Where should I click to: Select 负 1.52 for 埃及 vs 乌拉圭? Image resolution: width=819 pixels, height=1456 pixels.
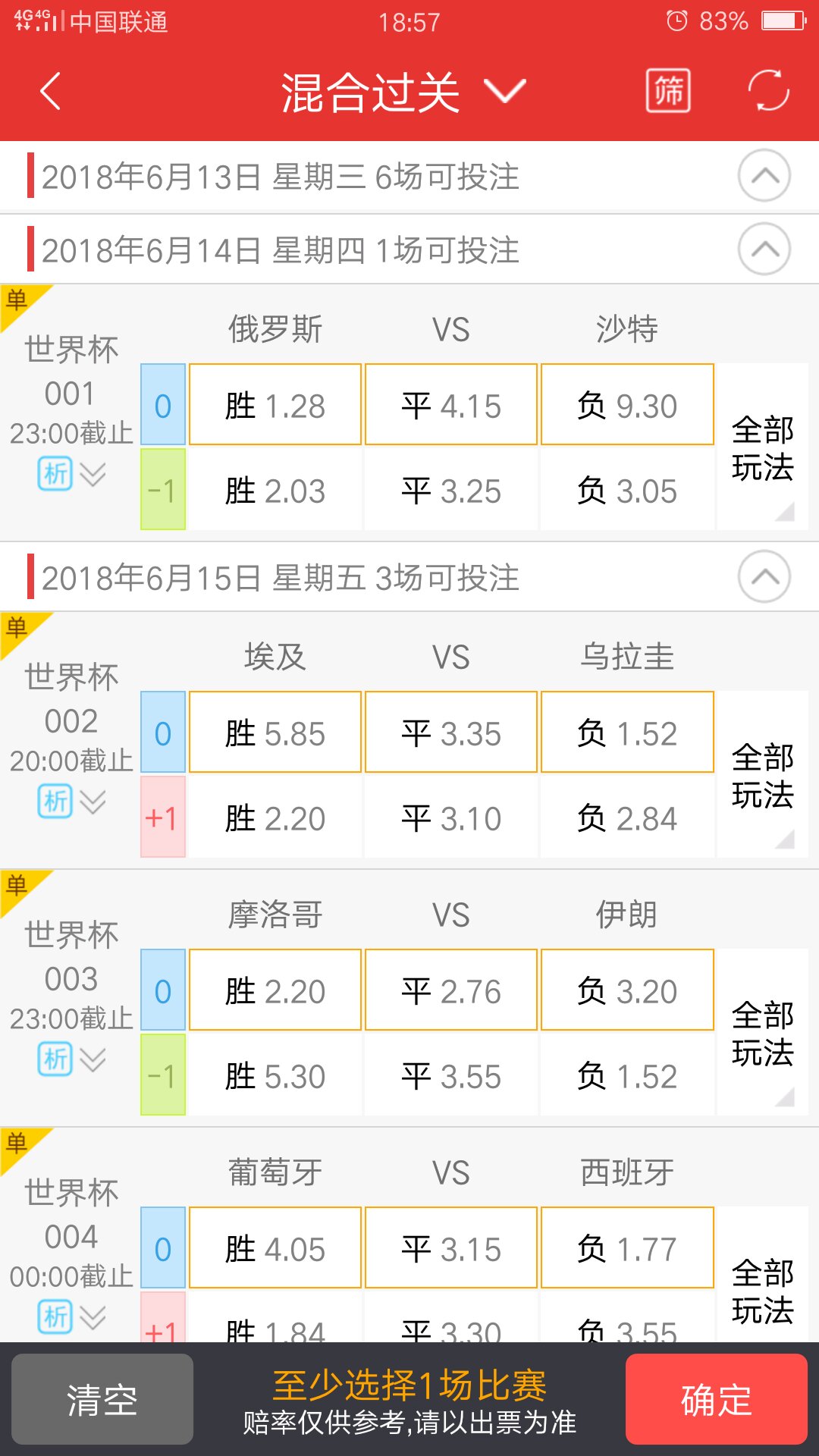pos(627,733)
